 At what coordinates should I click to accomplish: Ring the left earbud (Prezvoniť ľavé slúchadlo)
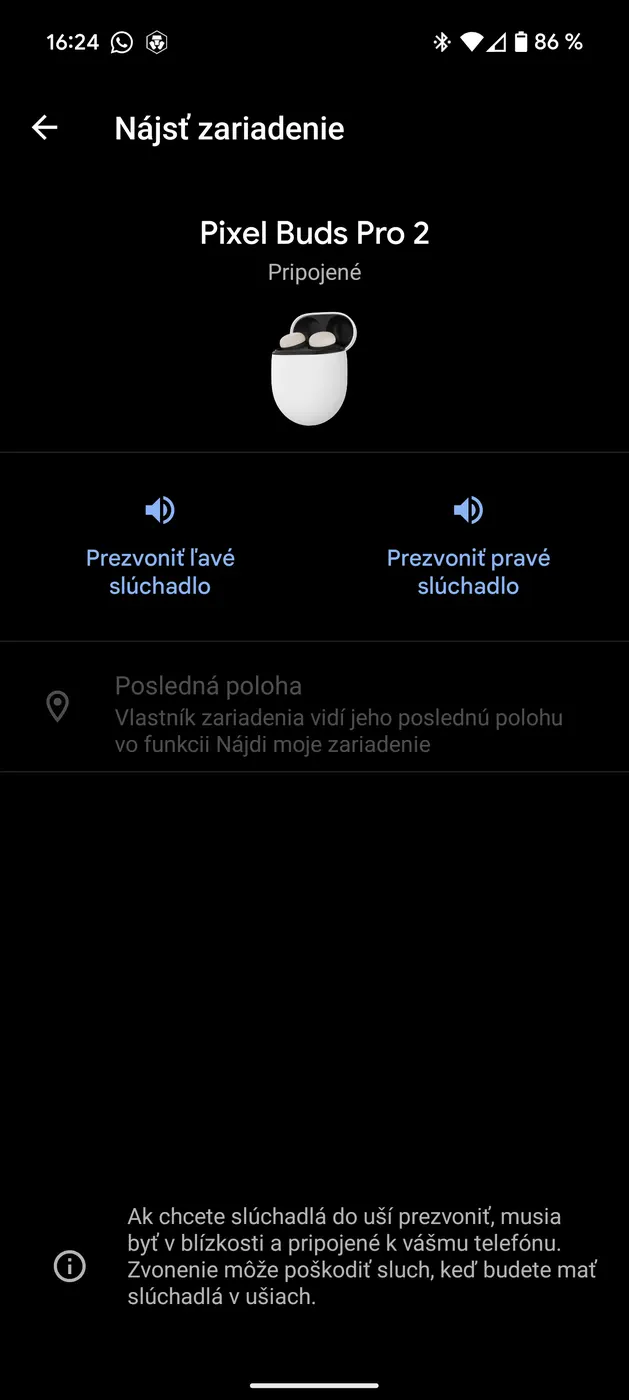160,547
